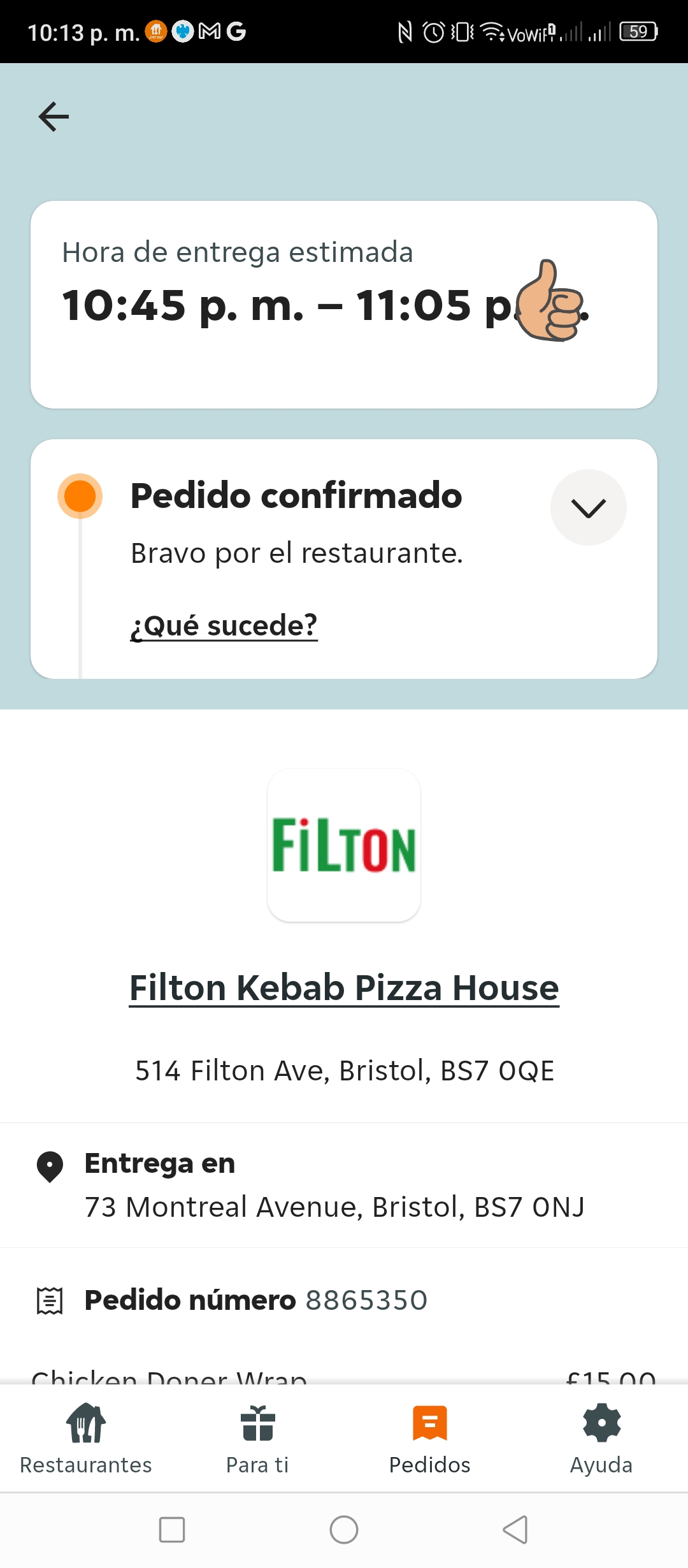Go back using the top arrow
Image resolution: width=688 pixels, height=1568 pixels.
(x=54, y=117)
